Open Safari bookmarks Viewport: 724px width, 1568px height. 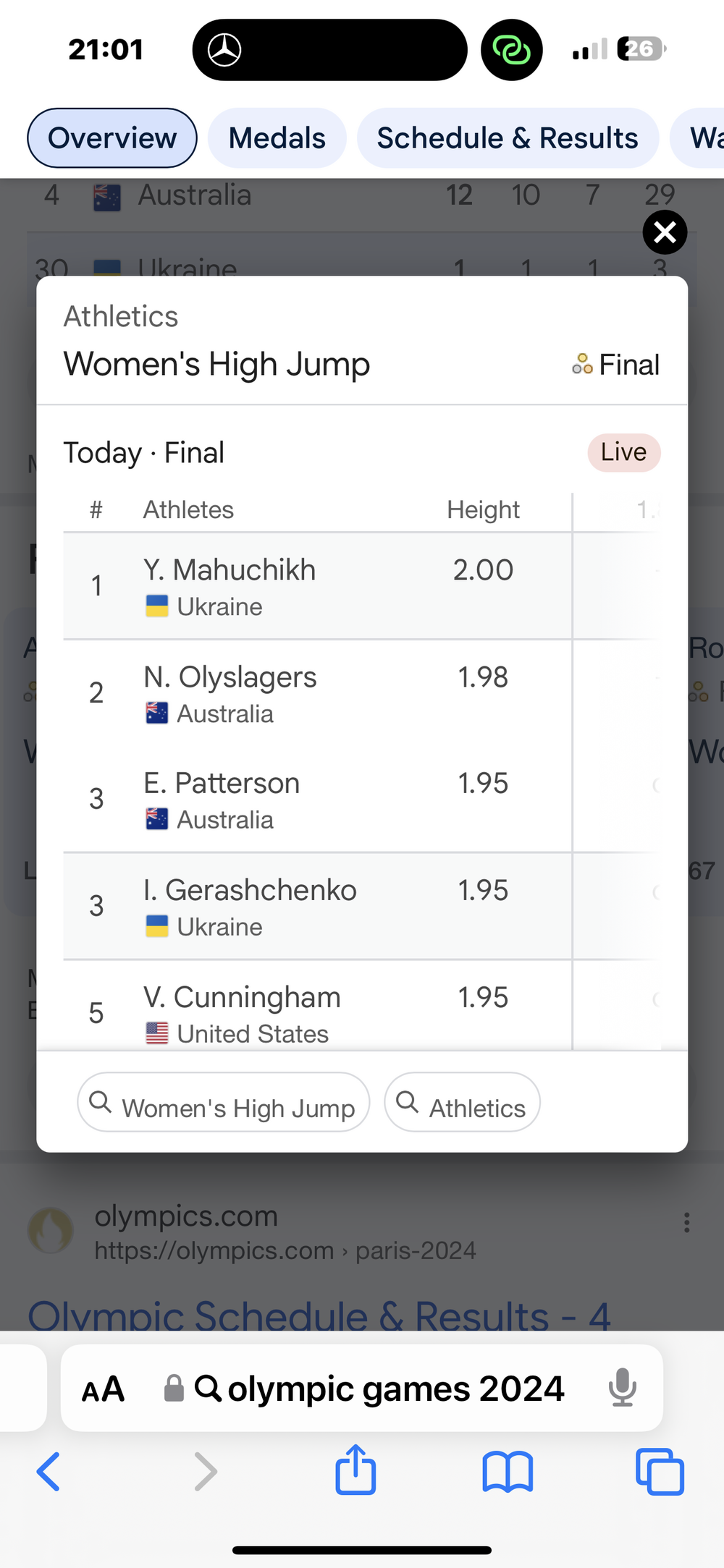508,1472
